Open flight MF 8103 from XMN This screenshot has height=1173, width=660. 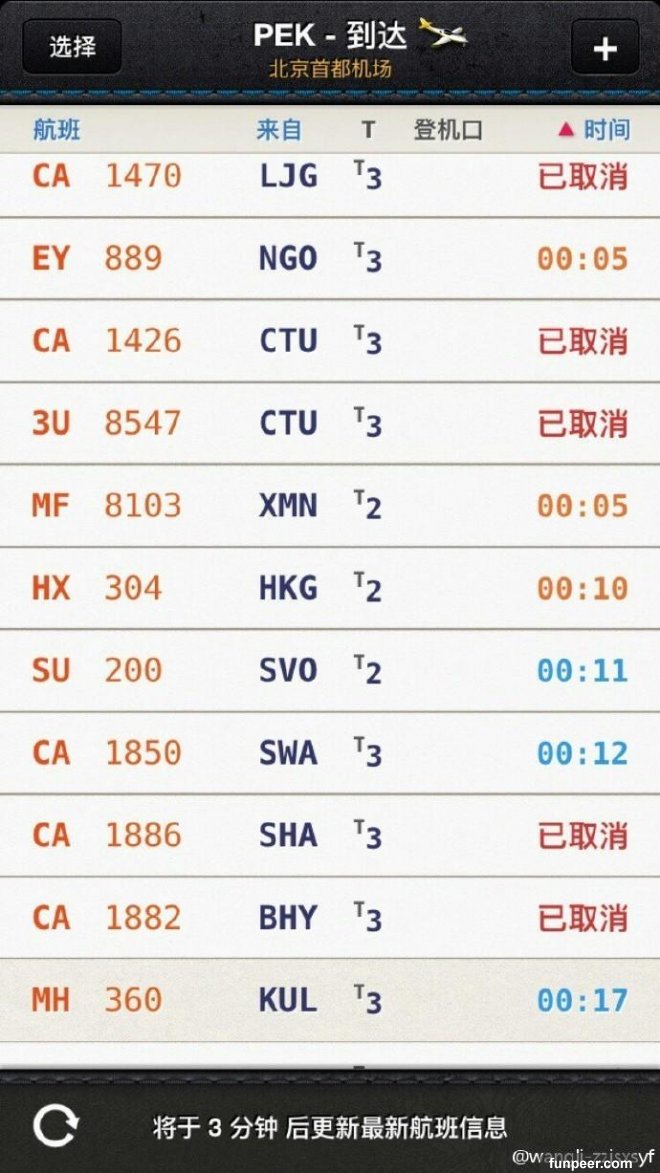pos(330,505)
